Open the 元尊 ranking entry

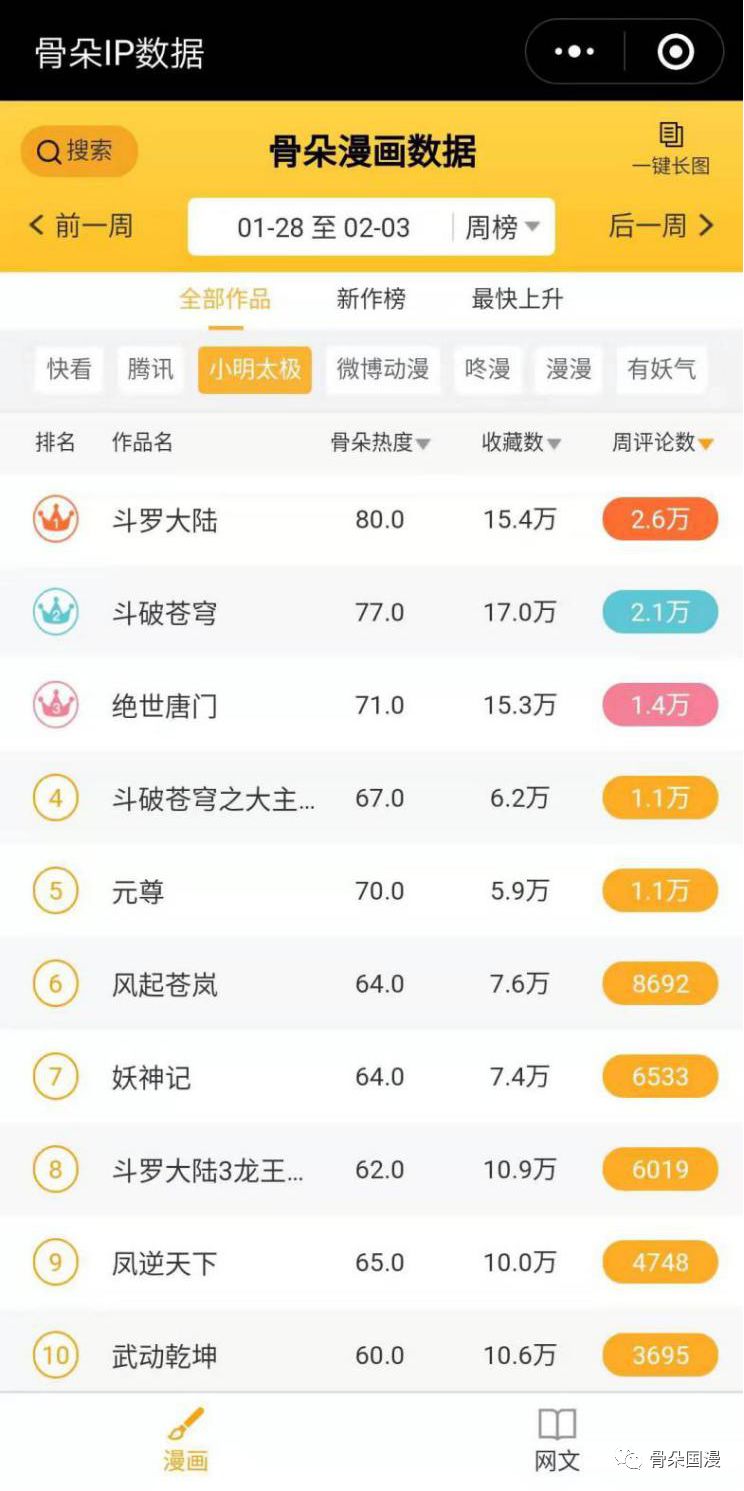point(138,891)
